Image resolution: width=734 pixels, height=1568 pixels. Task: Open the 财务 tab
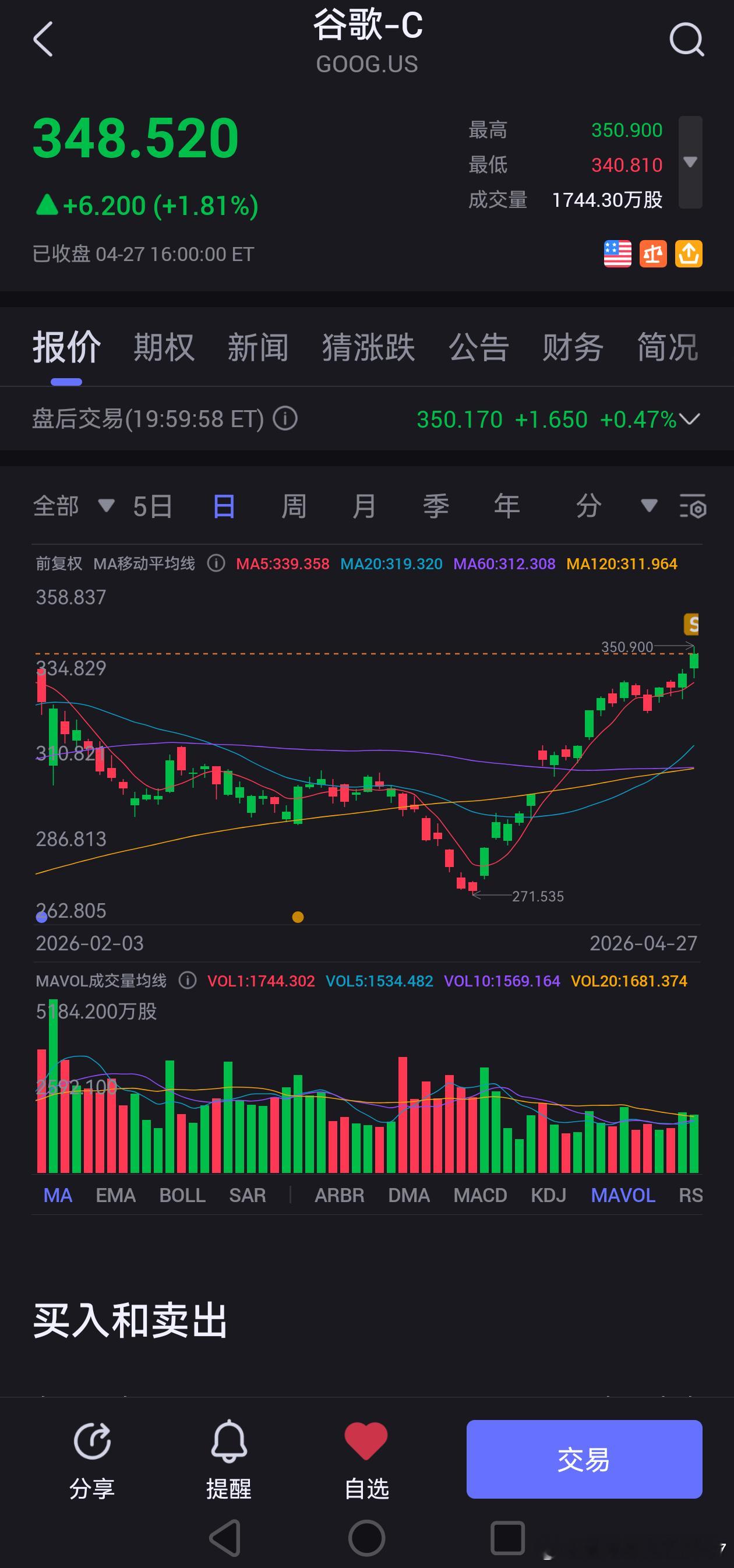click(573, 346)
